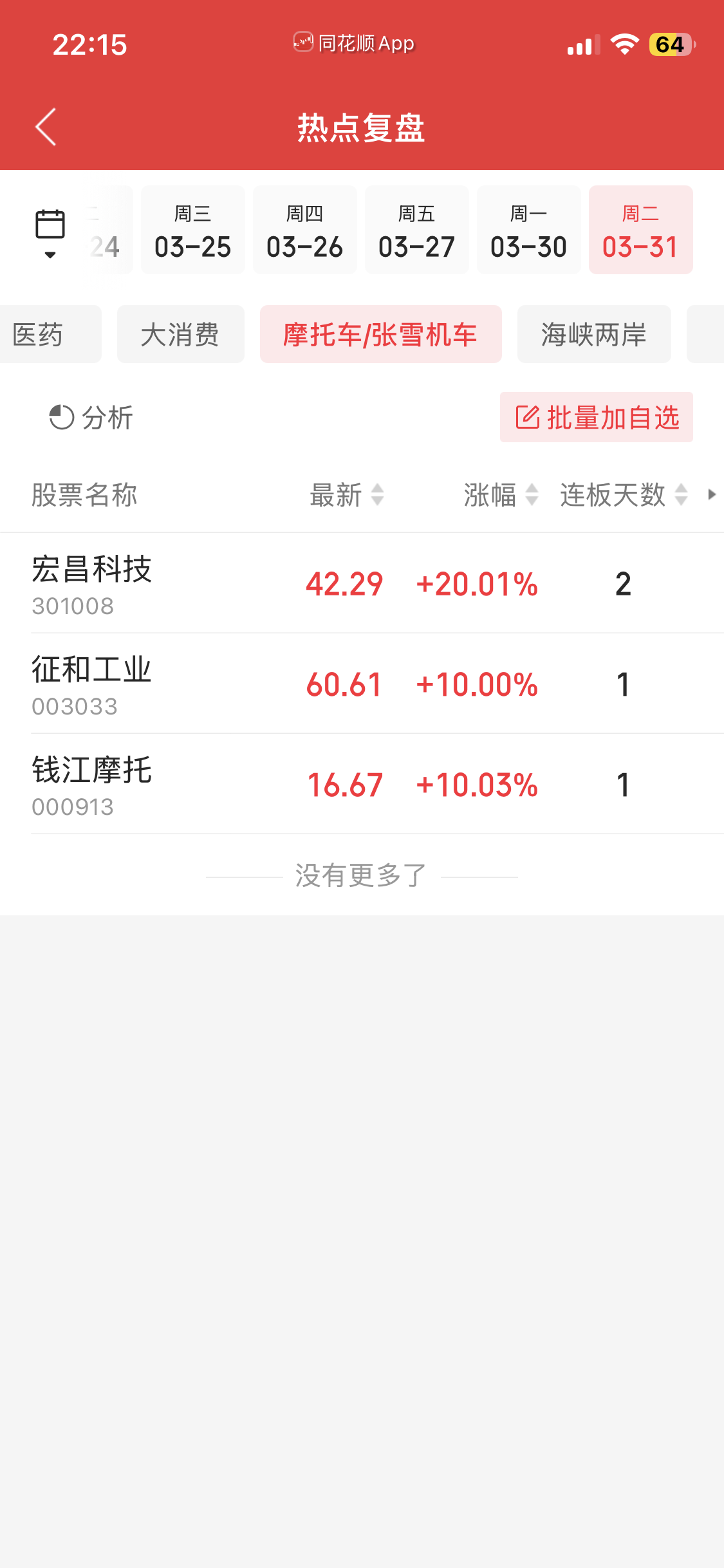Select date 周四 03-26
724x1568 pixels.
(x=304, y=230)
